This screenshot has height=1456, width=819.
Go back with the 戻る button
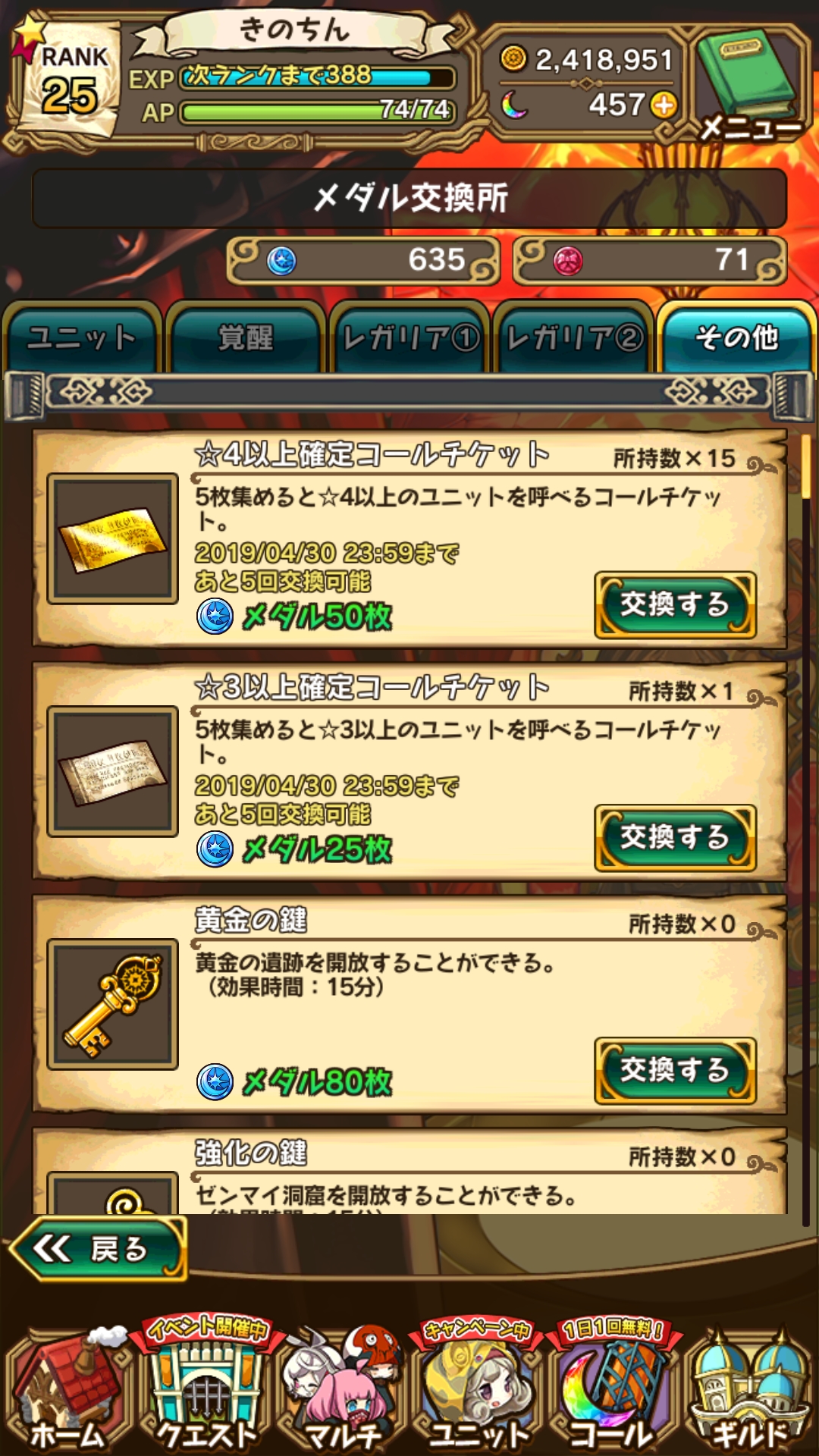[x=99, y=1249]
